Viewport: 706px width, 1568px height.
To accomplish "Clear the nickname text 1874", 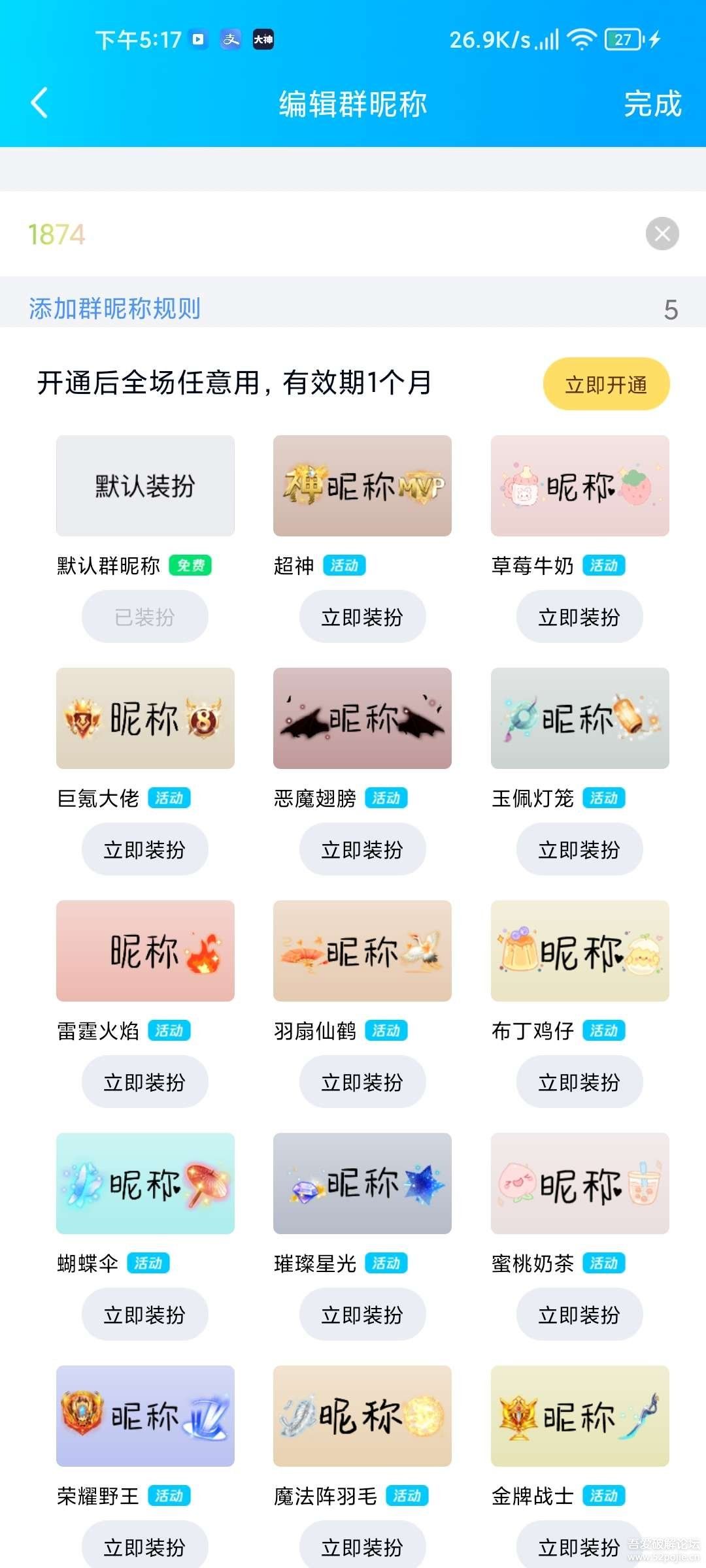I will (662, 234).
